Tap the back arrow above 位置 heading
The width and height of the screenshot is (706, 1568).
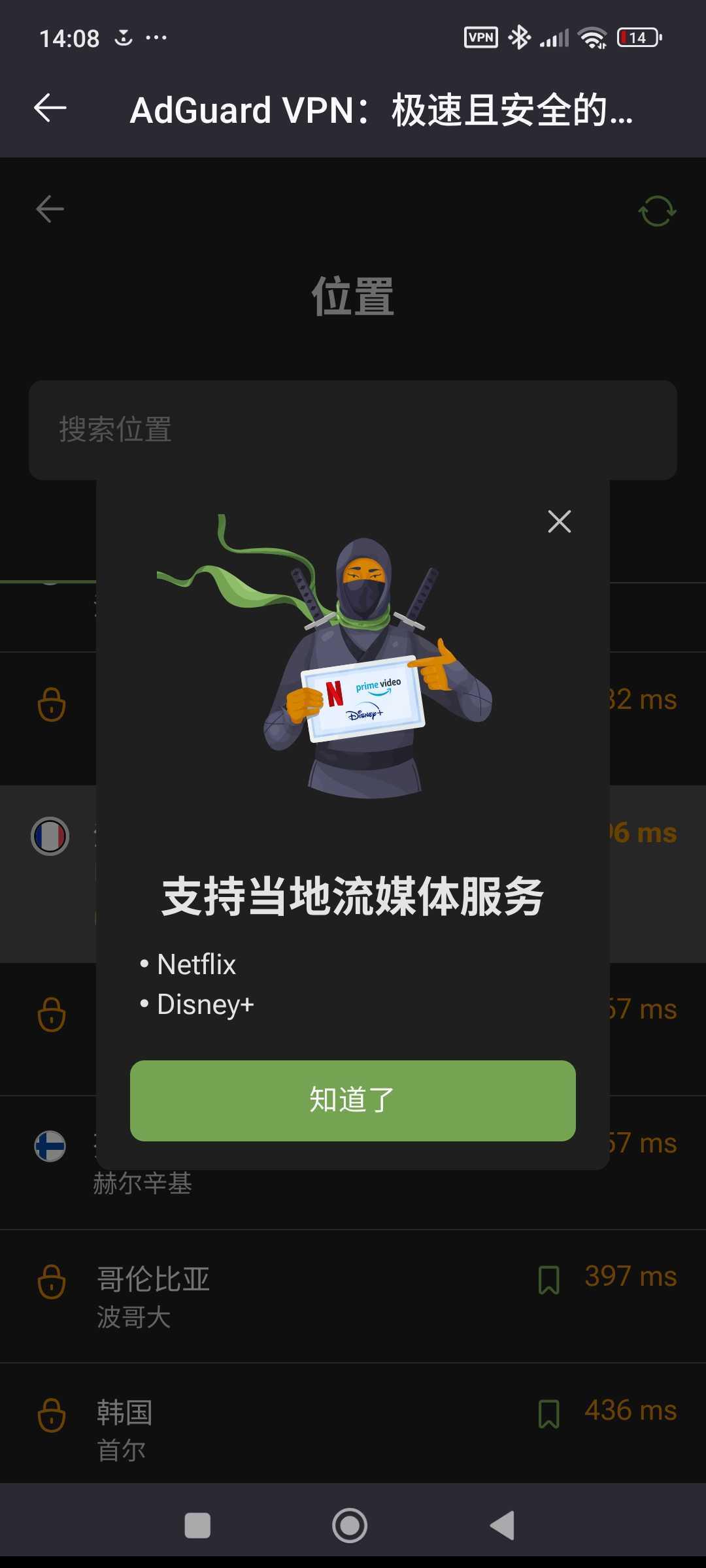click(50, 210)
